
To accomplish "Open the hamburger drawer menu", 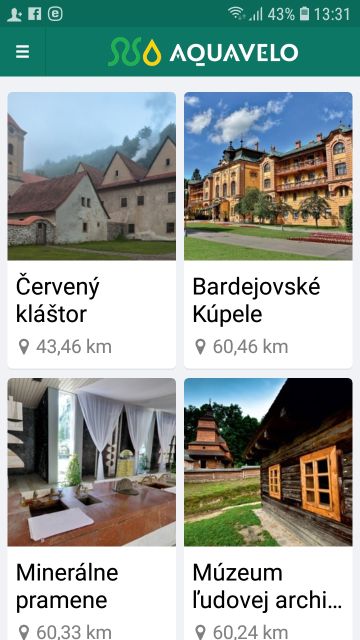I will click(22, 52).
